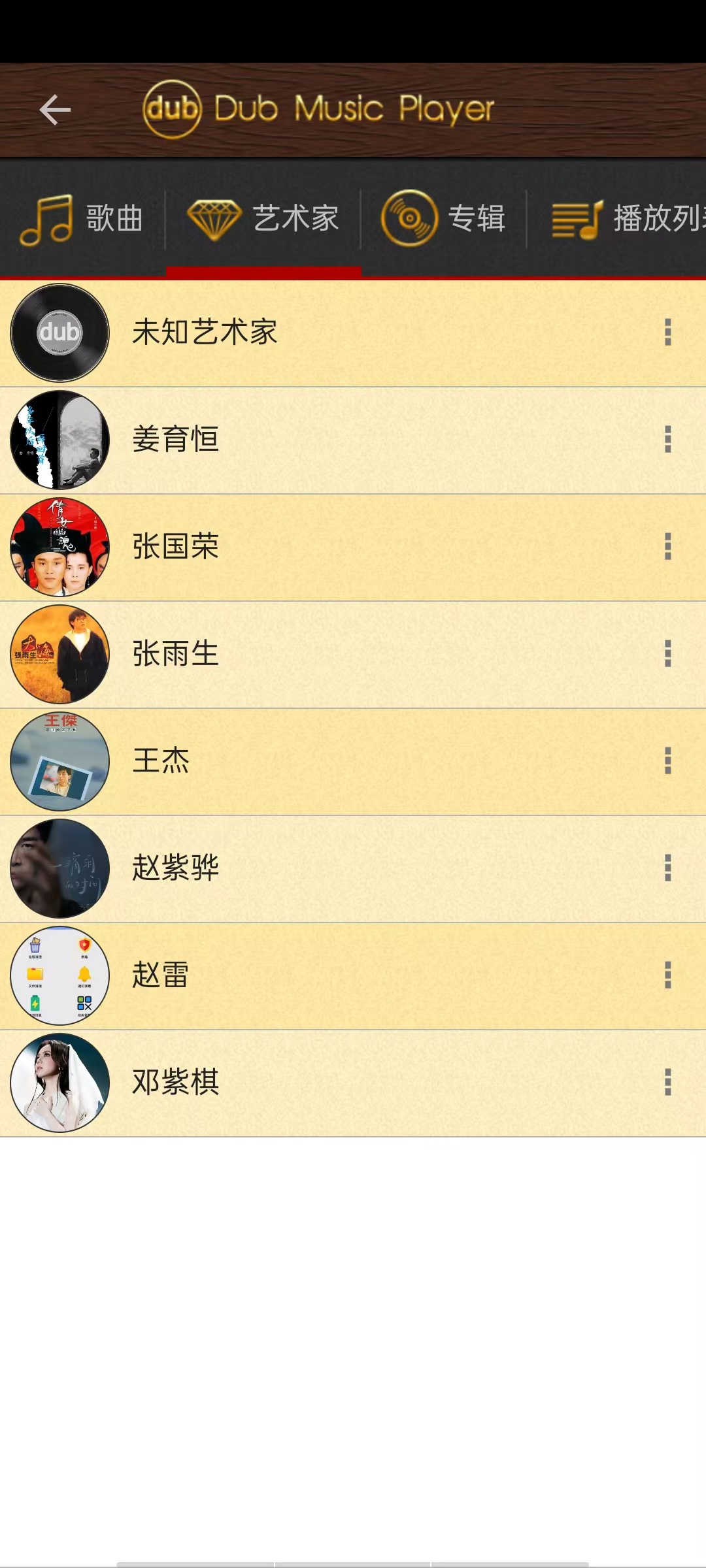This screenshot has height=1568, width=706.
Task: Go back using the arrow icon
Action: (x=55, y=110)
